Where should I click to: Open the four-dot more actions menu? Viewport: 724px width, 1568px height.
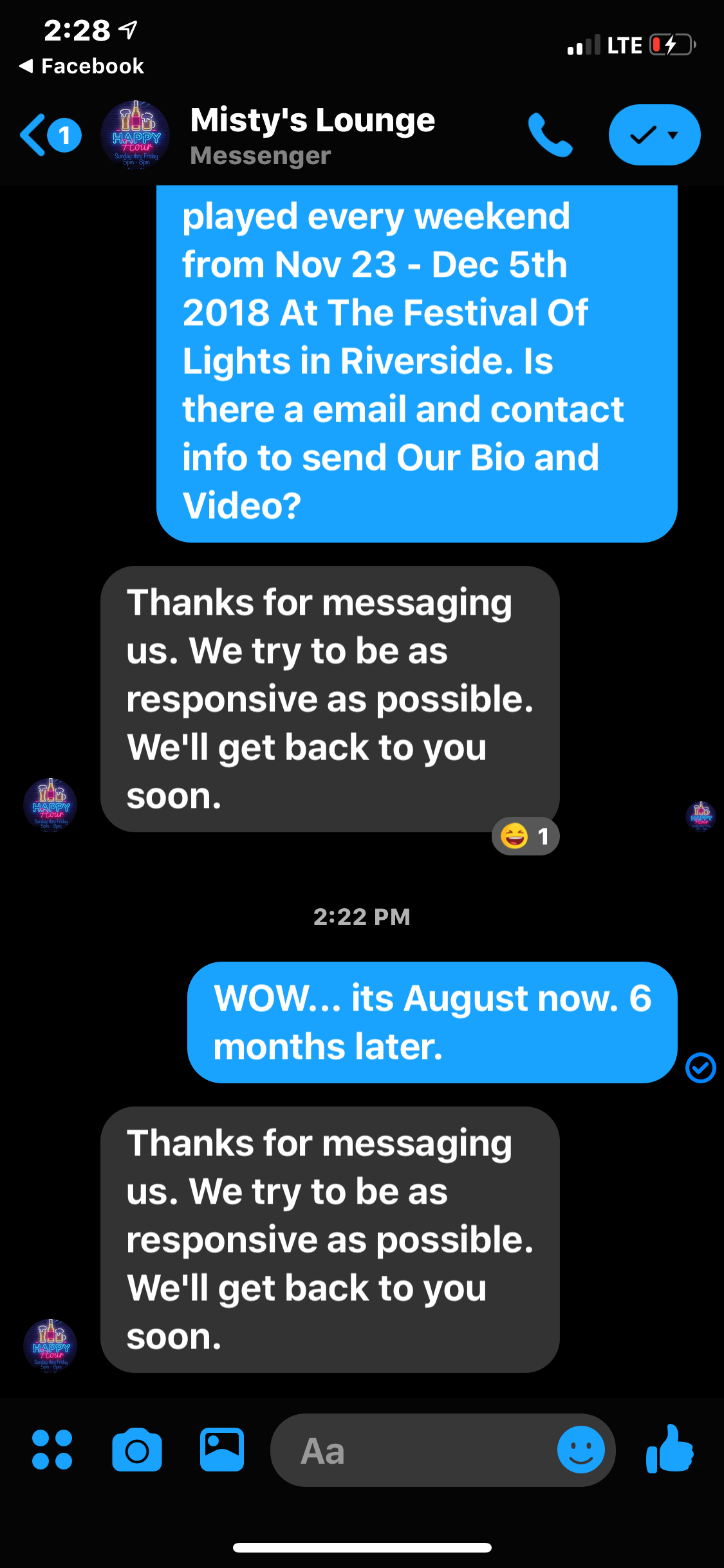[52, 1450]
